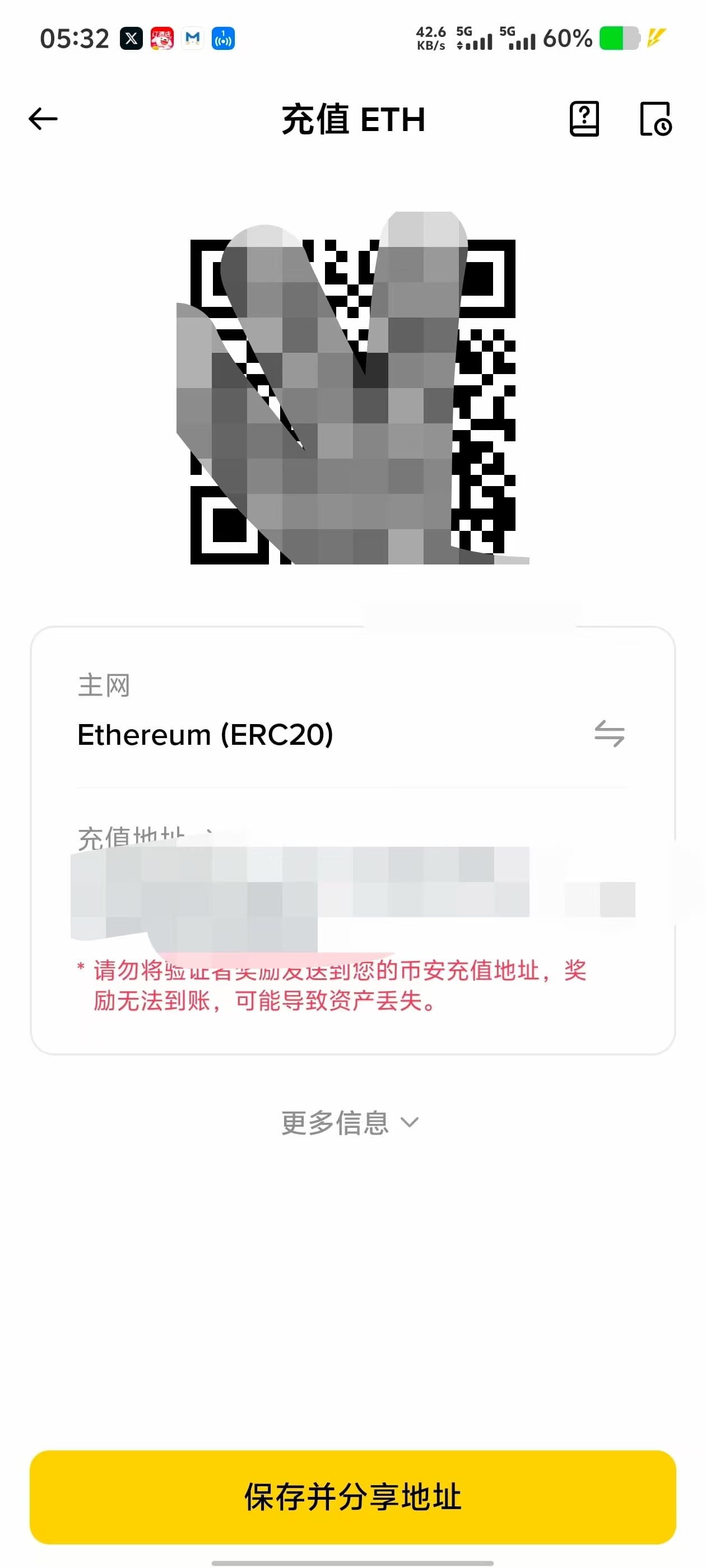This screenshot has width=706, height=1568.
Task: Expand 更多信息
Action: click(350, 1122)
